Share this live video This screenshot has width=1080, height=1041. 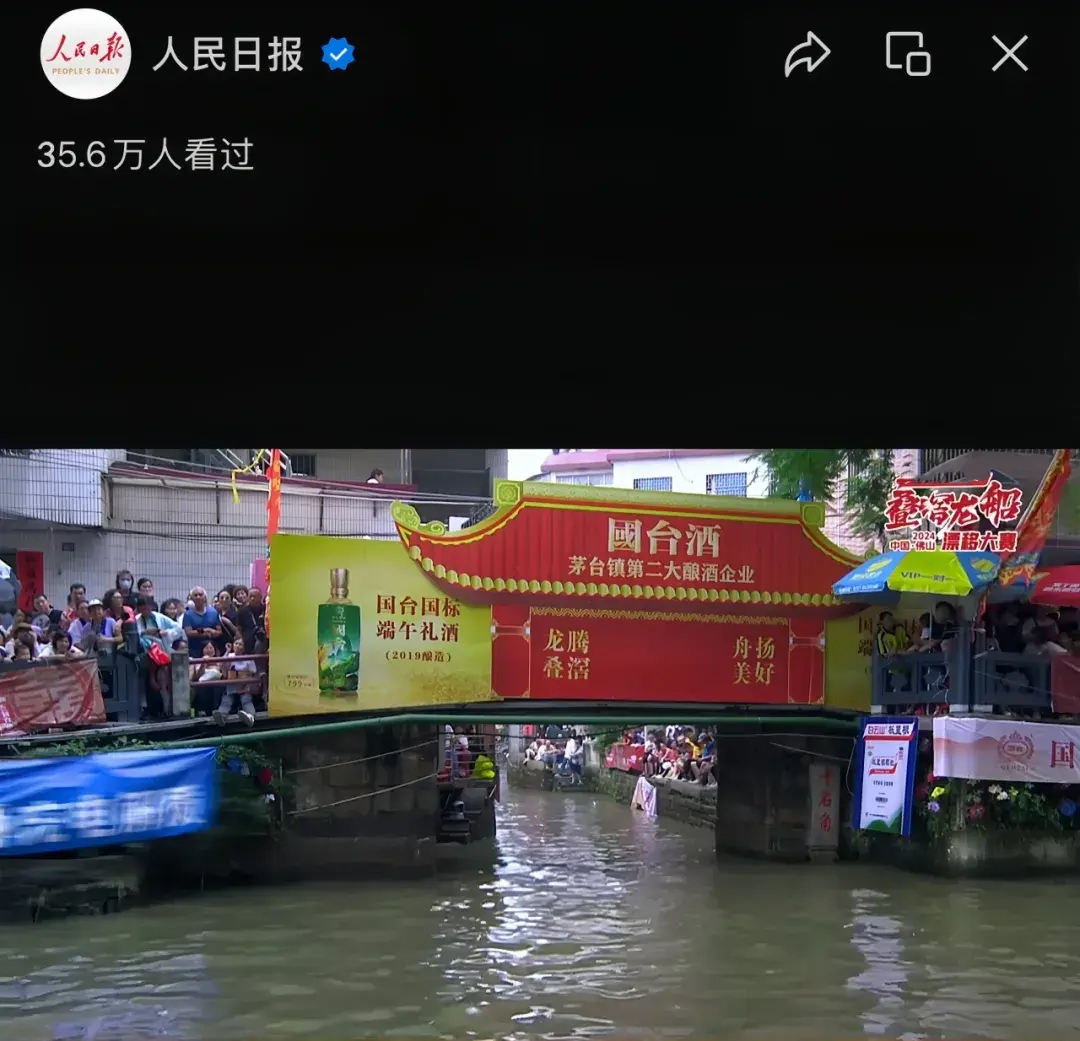[x=807, y=54]
